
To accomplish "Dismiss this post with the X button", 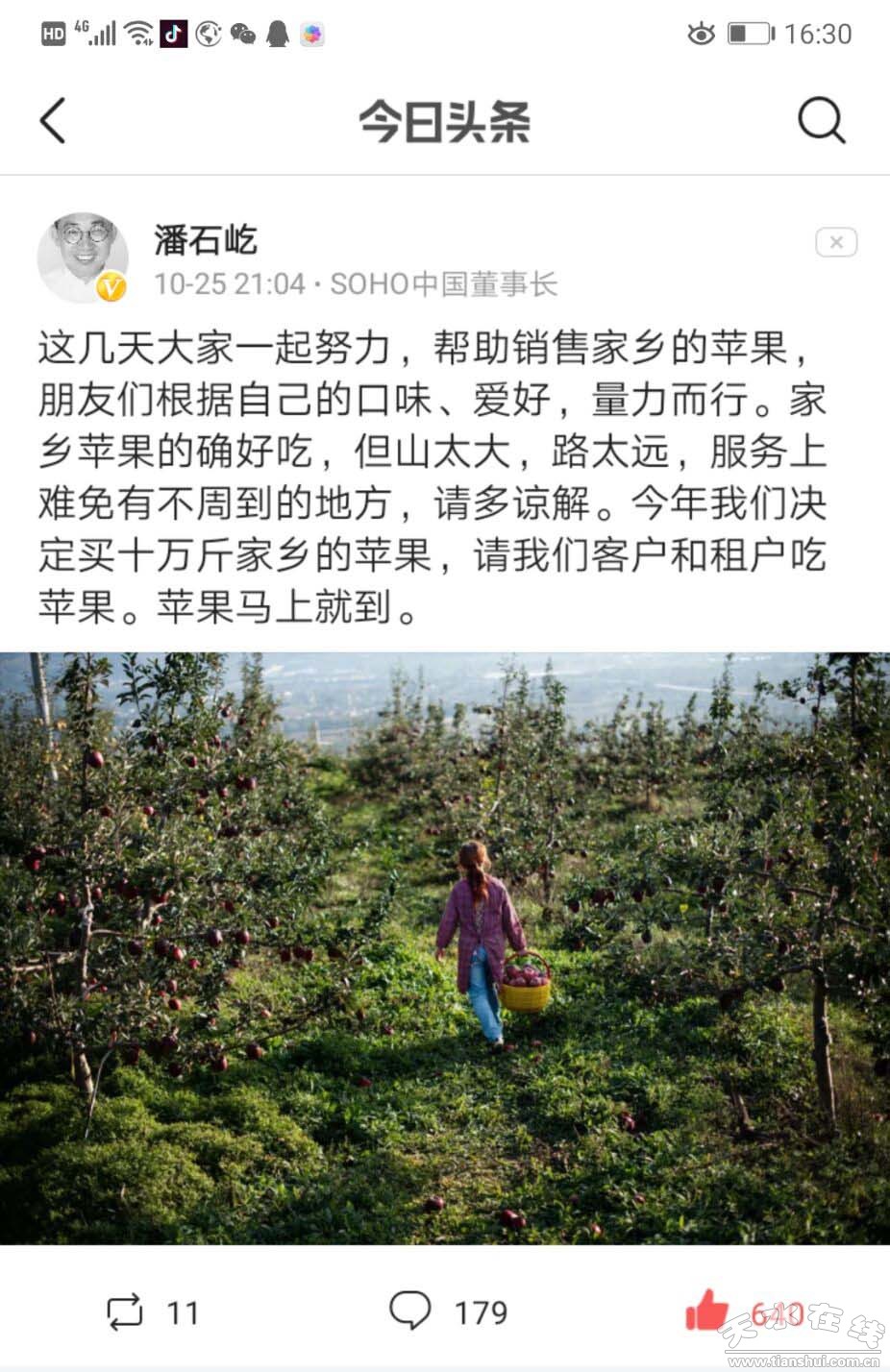I will (x=835, y=242).
